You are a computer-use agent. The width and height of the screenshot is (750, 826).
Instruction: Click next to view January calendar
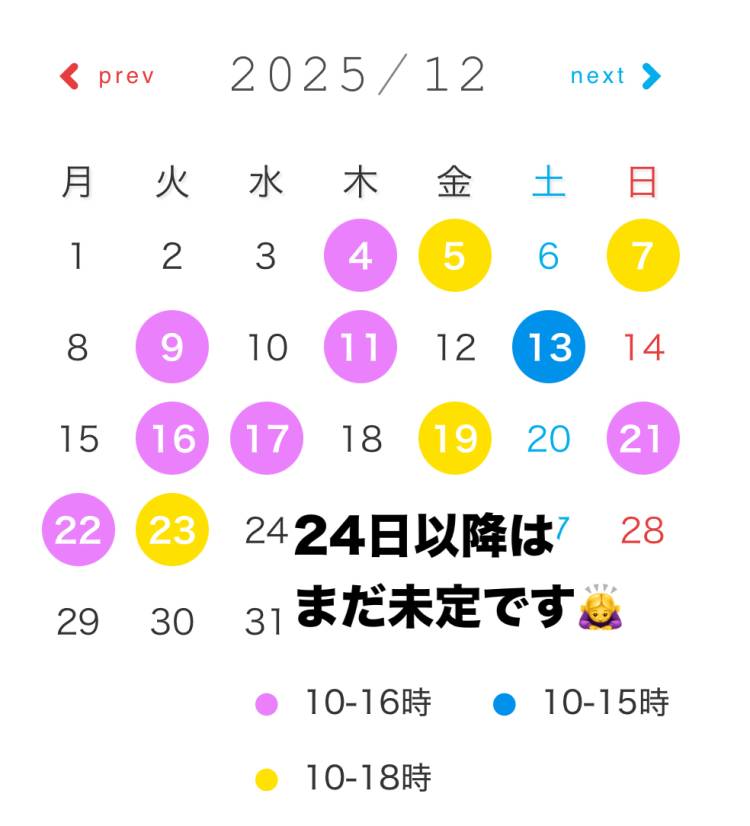[x=597, y=75]
